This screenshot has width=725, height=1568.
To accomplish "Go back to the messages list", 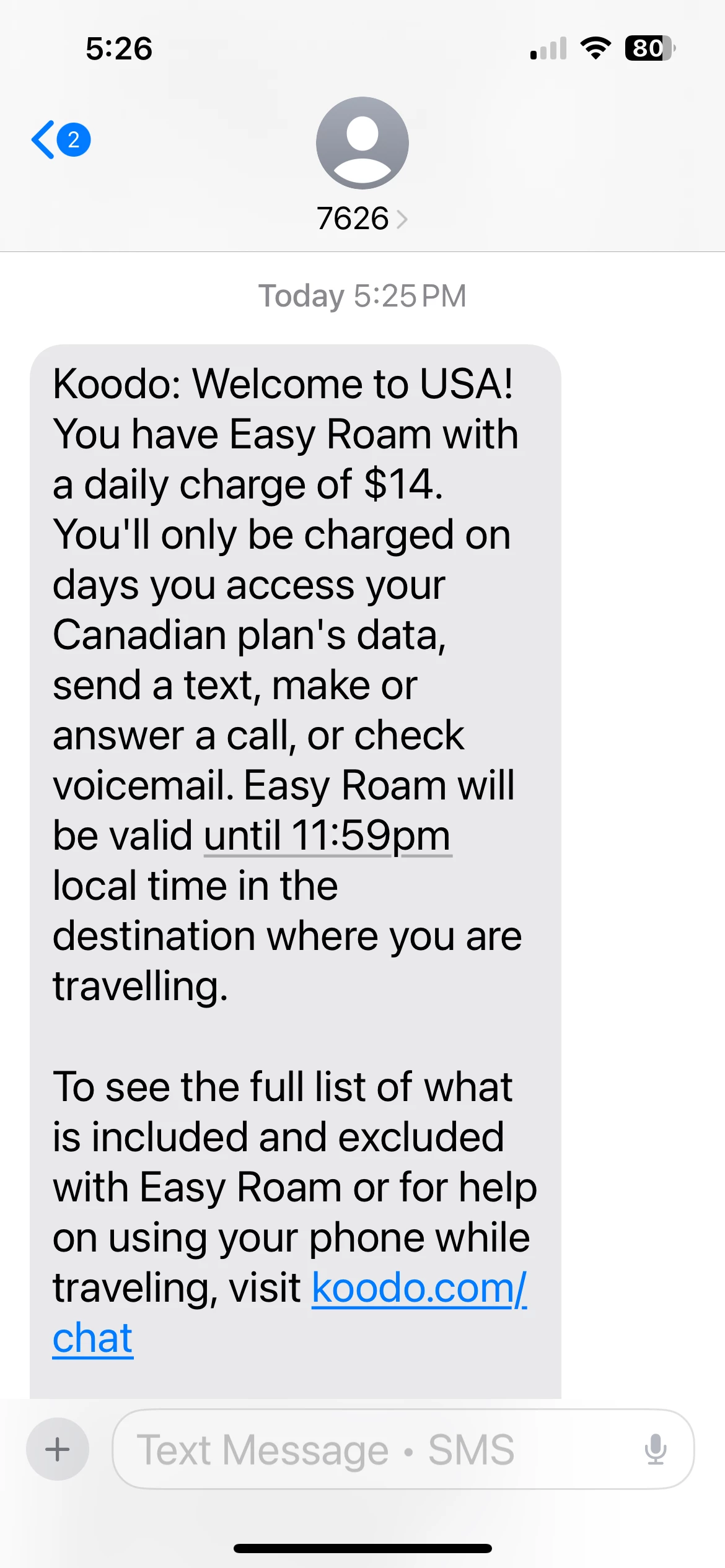I will click(61, 140).
